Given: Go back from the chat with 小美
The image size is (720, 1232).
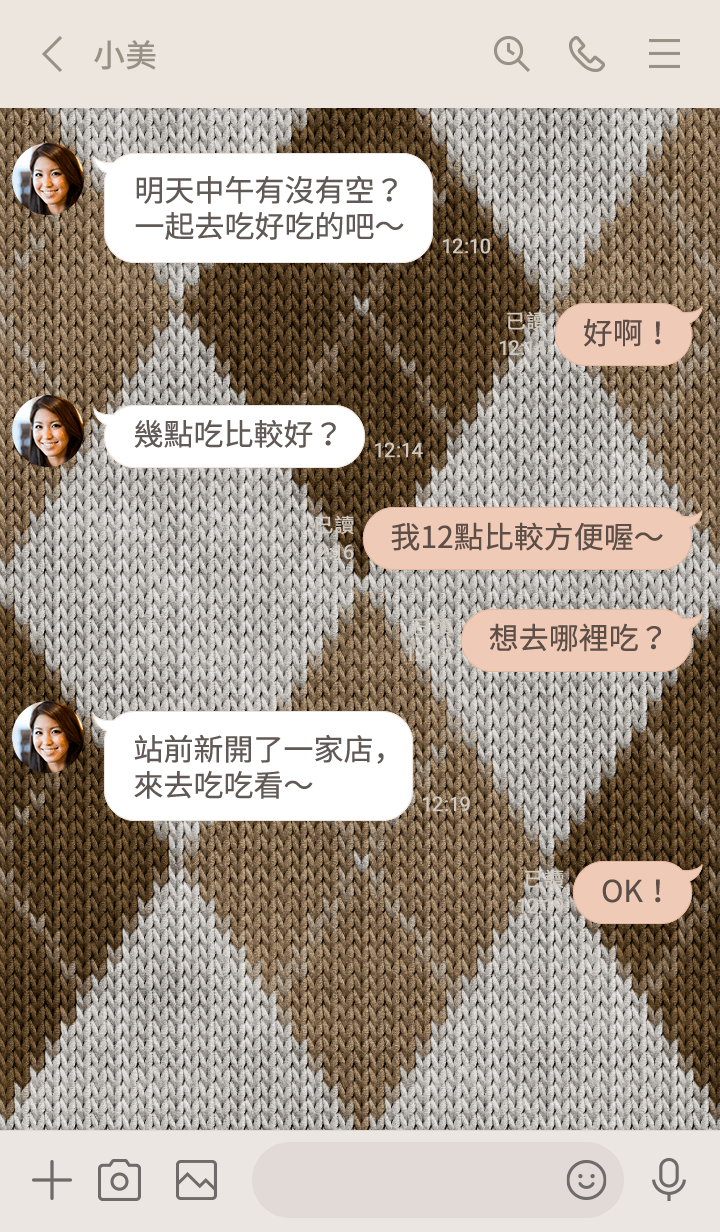Looking at the screenshot, I should coord(52,54).
